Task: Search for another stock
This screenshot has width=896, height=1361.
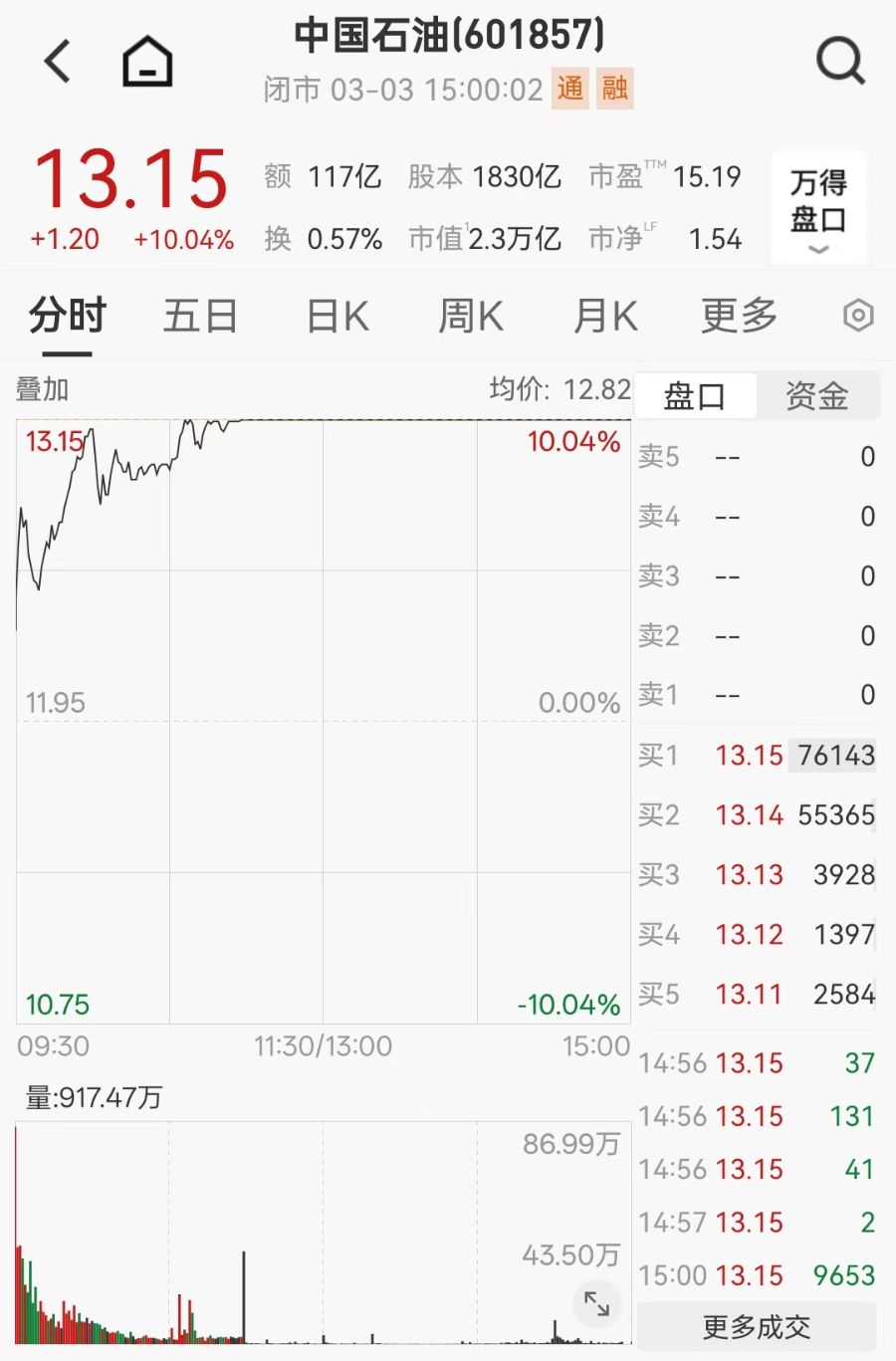Action: click(x=840, y=61)
